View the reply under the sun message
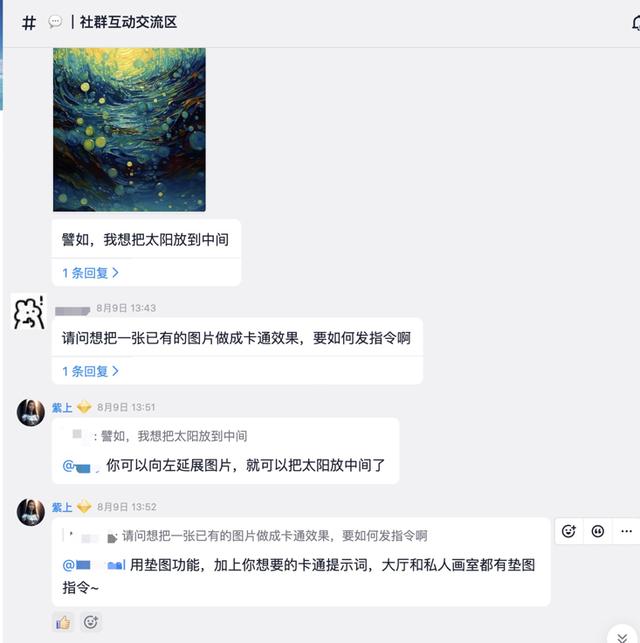The image size is (640, 643). pos(91,272)
